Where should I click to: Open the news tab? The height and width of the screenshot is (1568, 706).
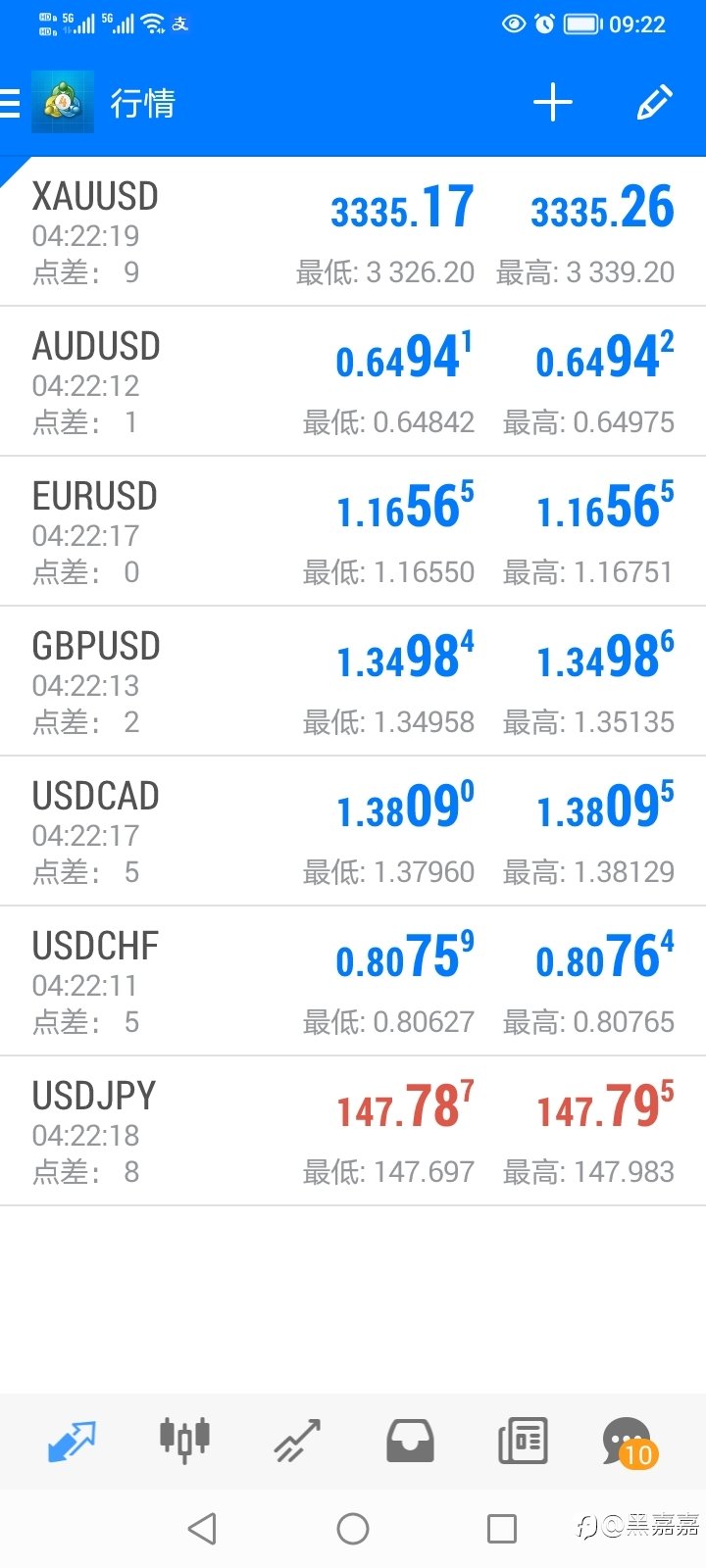(523, 1441)
